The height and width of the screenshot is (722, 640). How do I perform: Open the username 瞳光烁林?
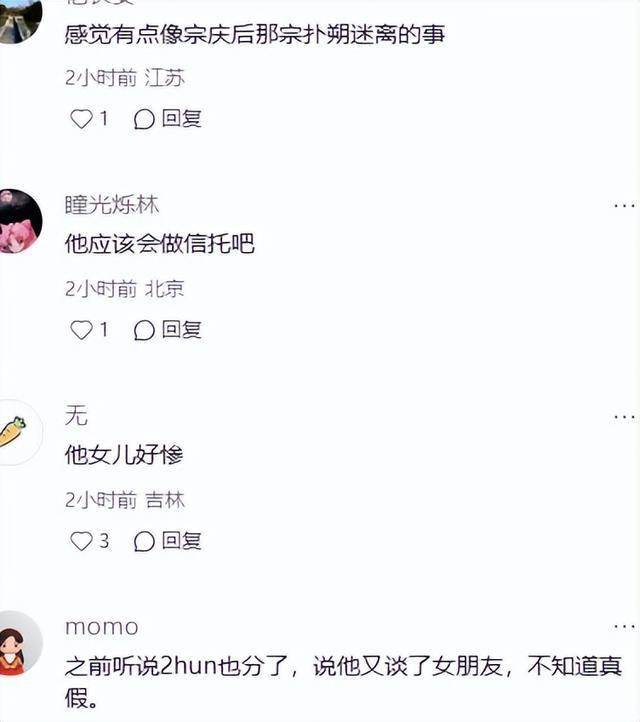(x=112, y=205)
